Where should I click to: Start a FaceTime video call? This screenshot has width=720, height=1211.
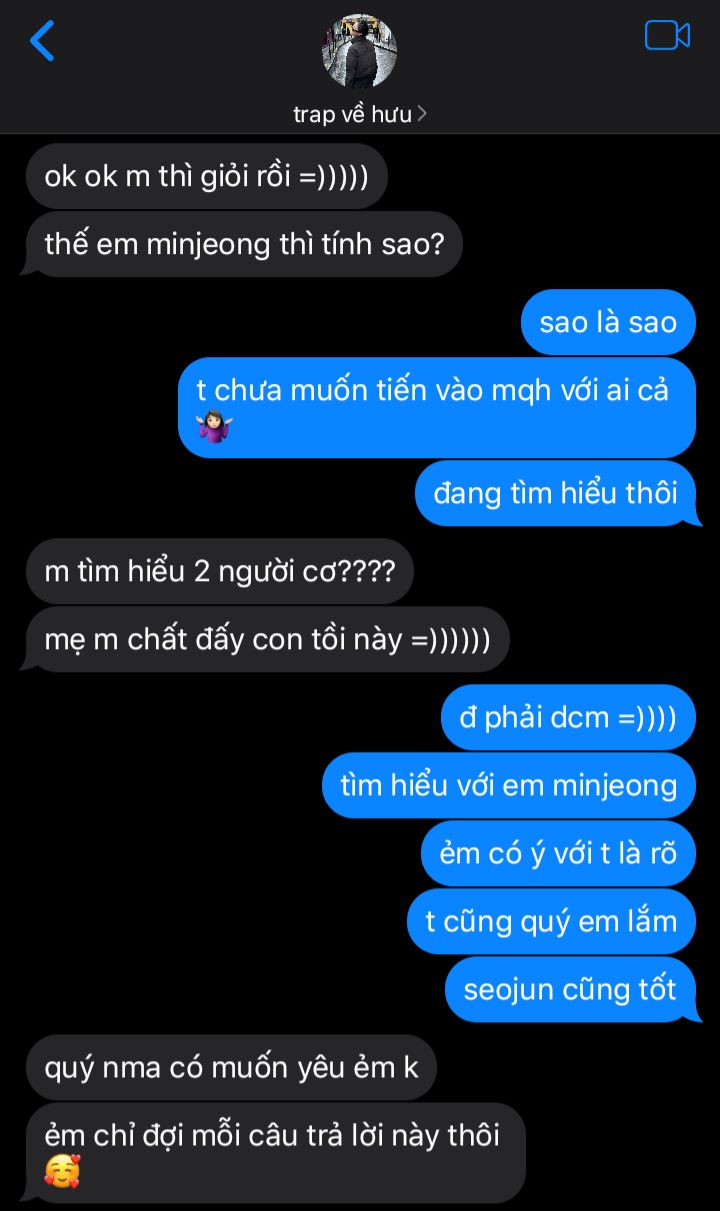pyautogui.click(x=667, y=36)
